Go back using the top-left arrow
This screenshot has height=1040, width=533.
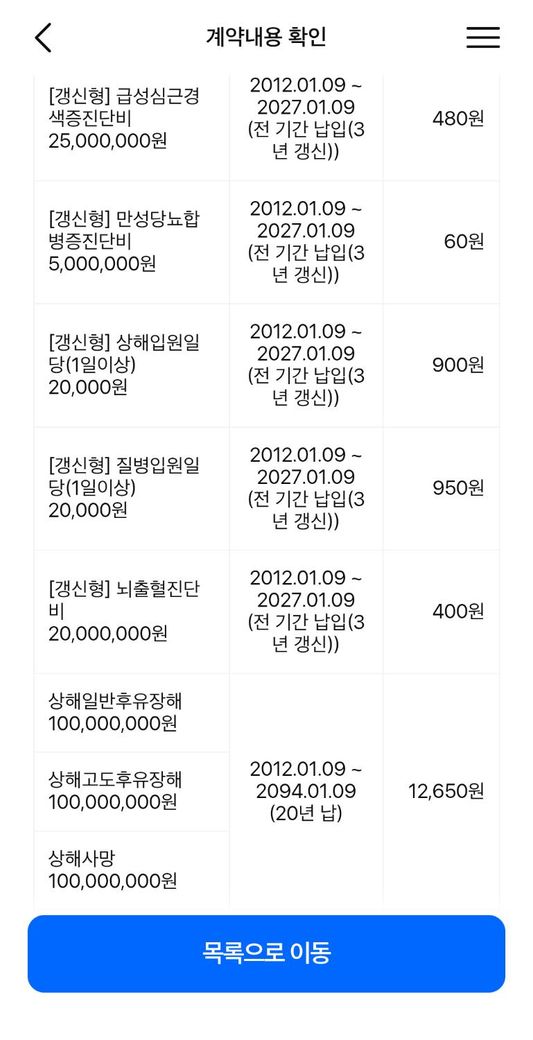pos(43,38)
